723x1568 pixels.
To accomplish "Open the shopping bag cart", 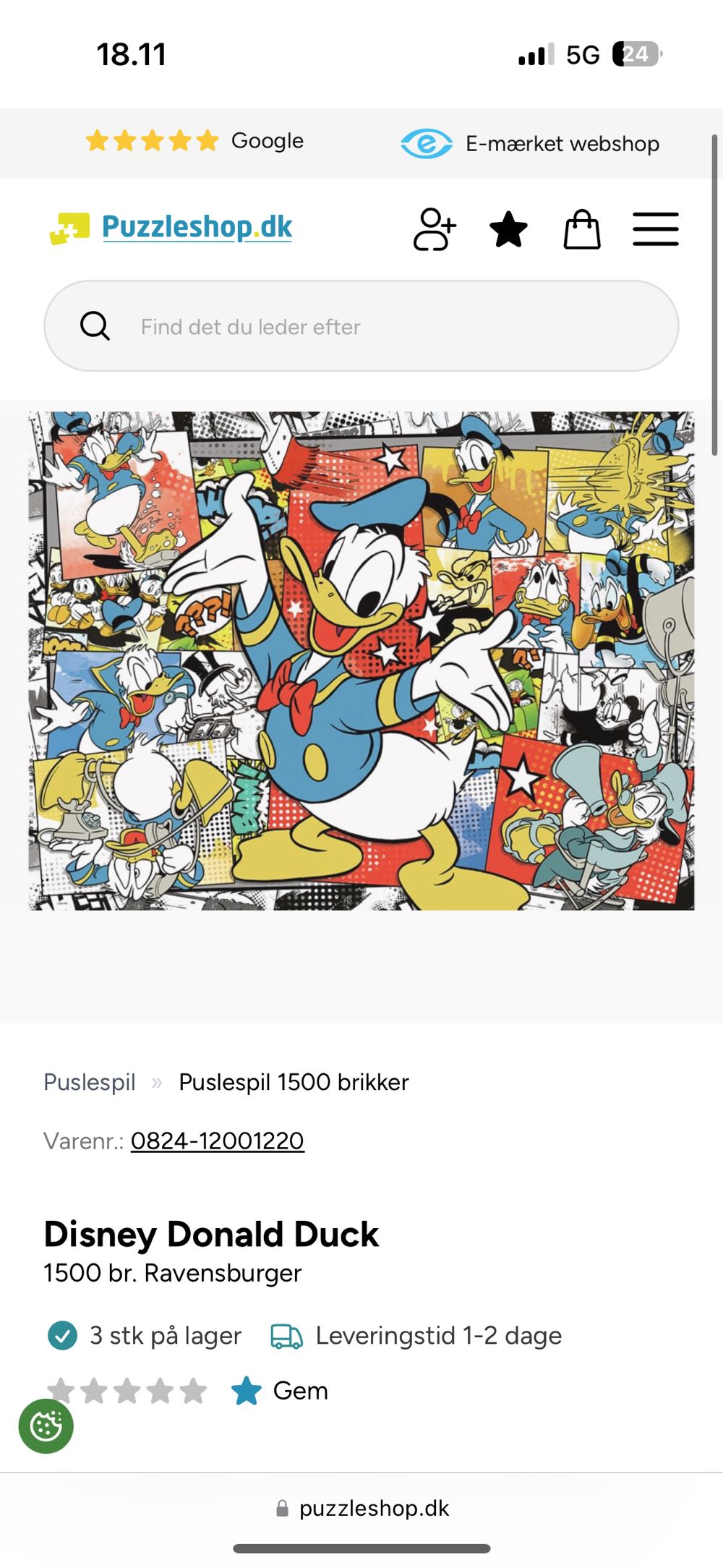I will click(582, 229).
